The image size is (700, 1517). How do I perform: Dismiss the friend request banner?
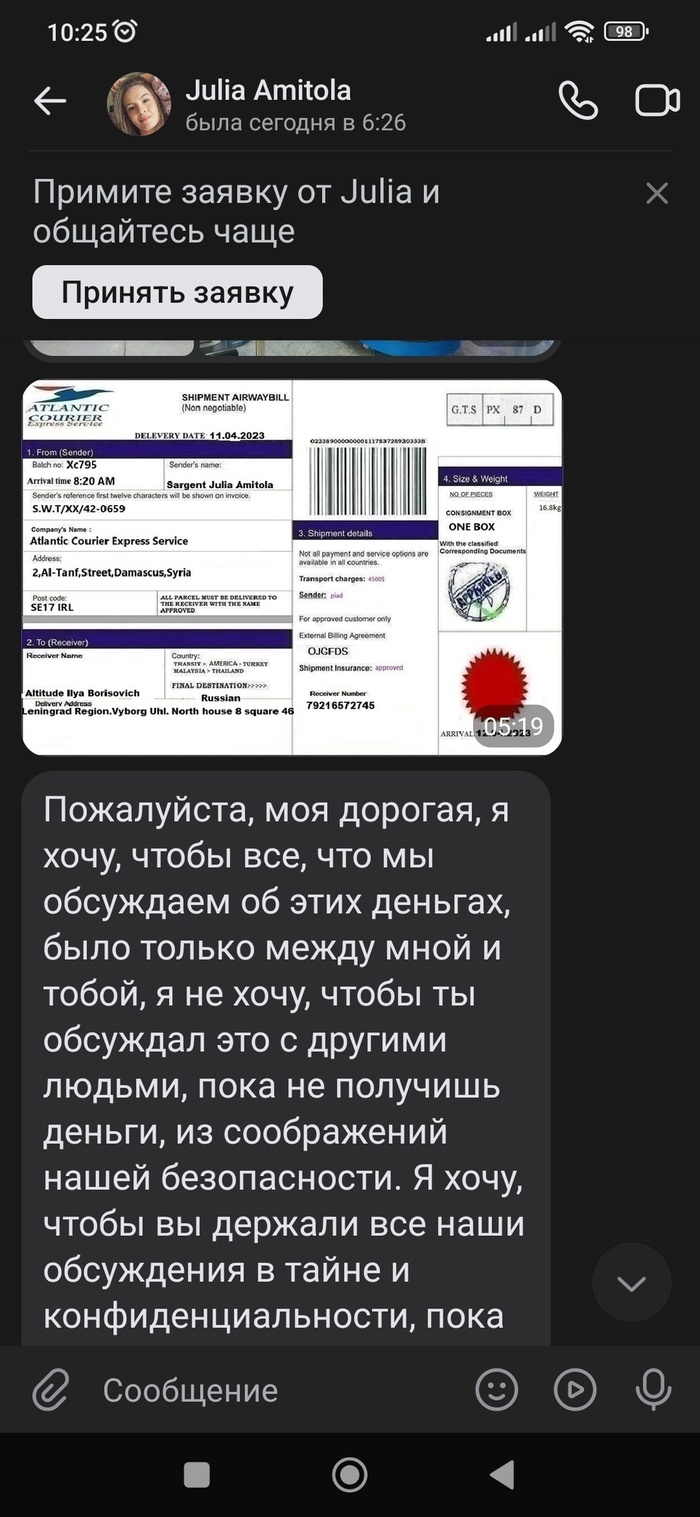point(657,193)
